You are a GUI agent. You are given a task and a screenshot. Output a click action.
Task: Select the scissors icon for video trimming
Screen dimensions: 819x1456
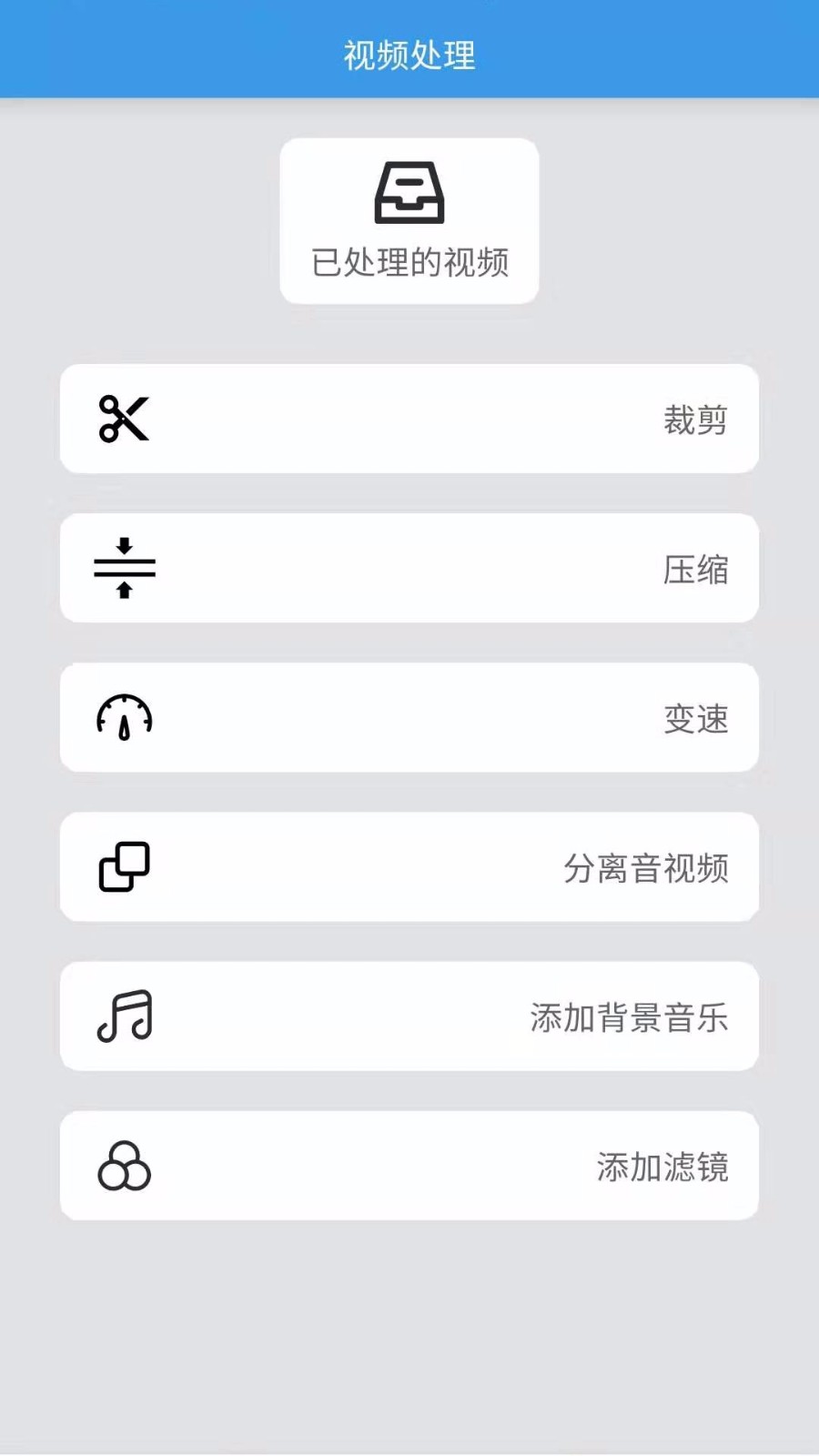coord(125,418)
